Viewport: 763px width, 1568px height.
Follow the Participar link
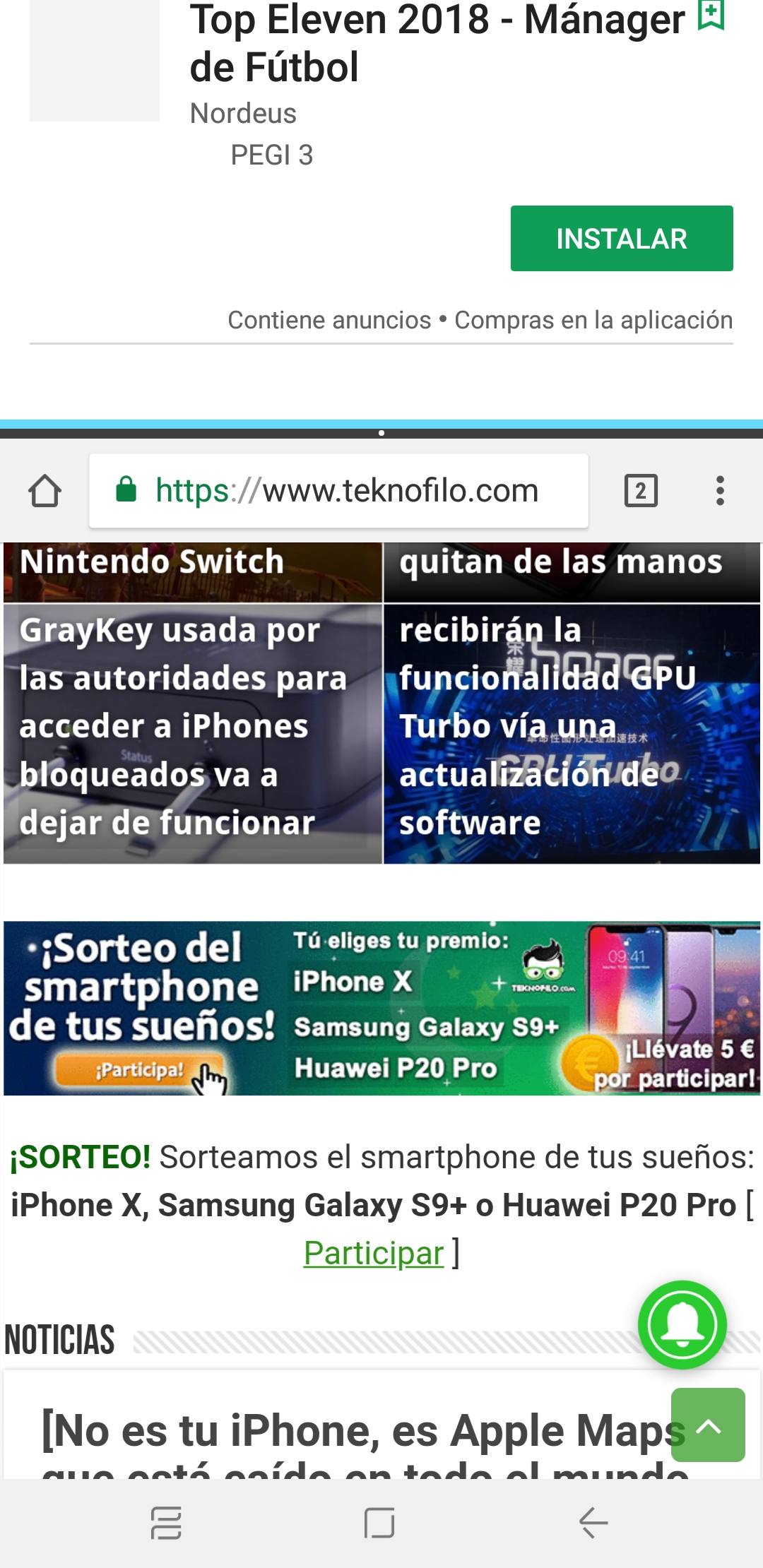tap(374, 1253)
